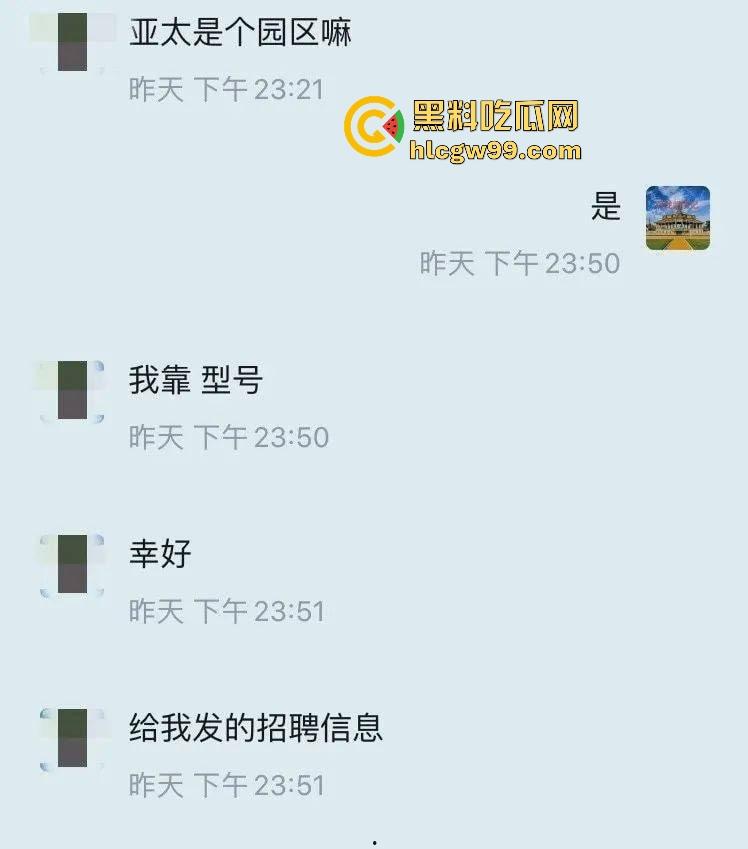Image resolution: width=748 pixels, height=849 pixels.
Task: Click the timestamp "昨天 下午 23:50" under the reply
Action: 518,265
